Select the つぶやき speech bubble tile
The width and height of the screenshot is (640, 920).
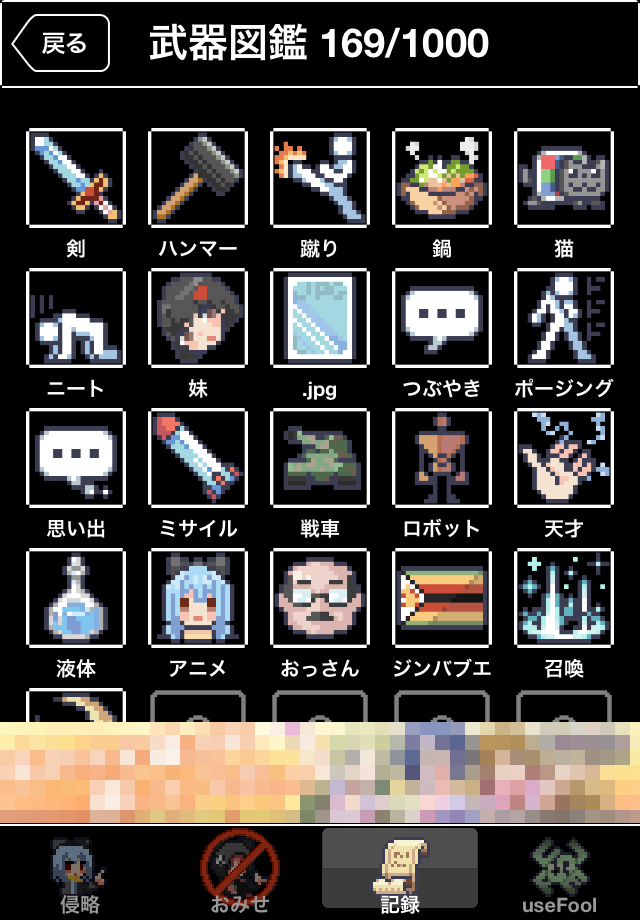tap(442, 318)
